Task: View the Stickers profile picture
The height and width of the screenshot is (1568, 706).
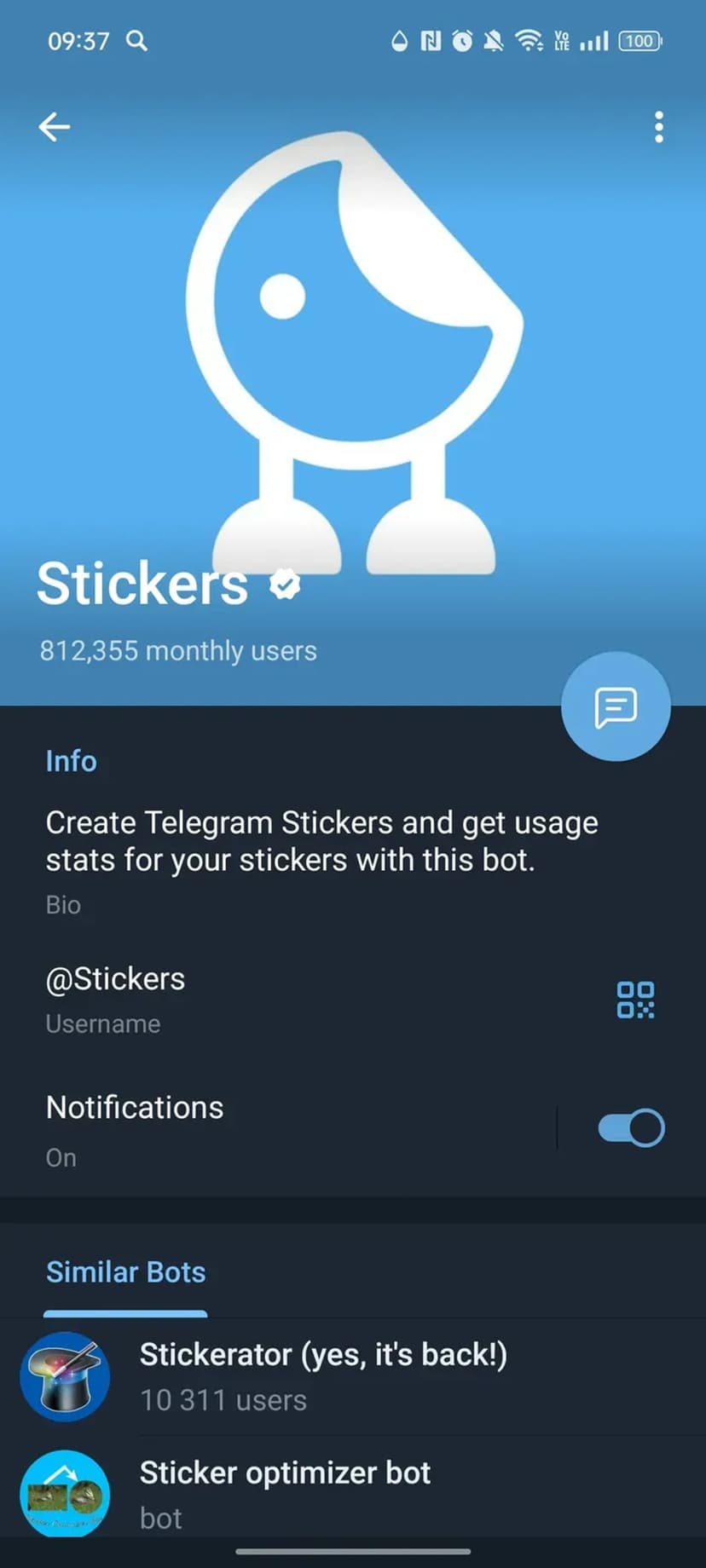Action: coord(353,341)
